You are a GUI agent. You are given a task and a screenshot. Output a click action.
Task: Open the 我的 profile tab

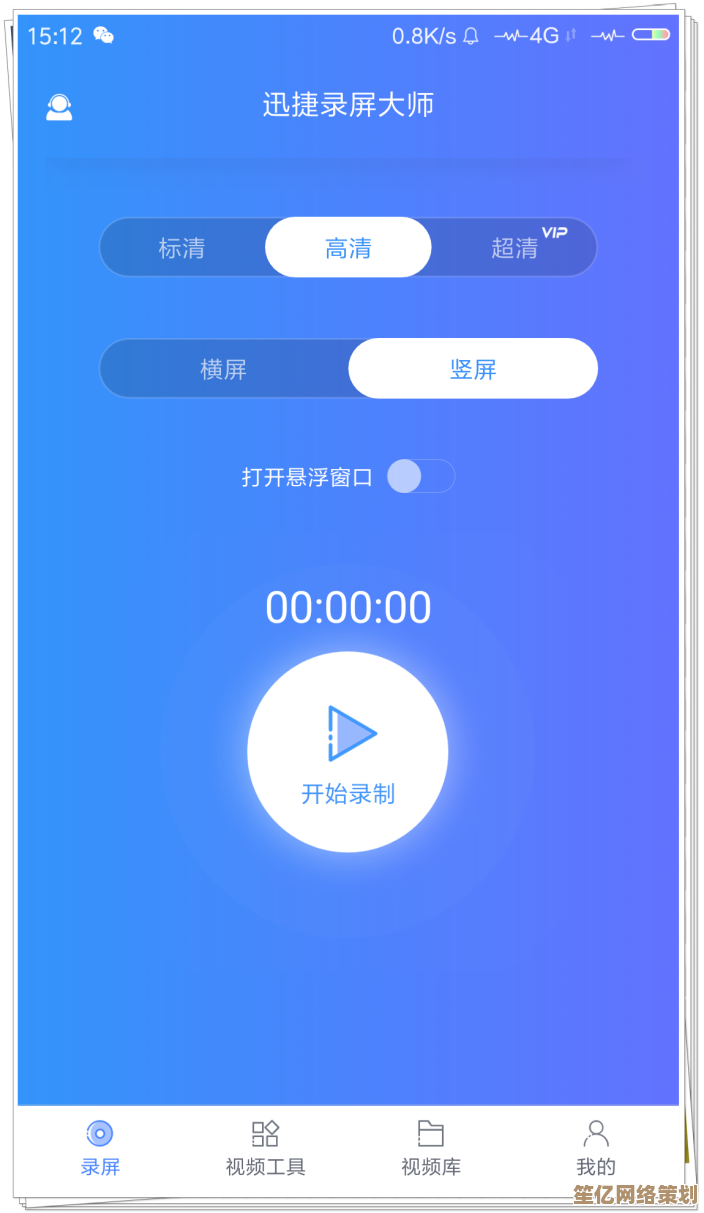[596, 1147]
